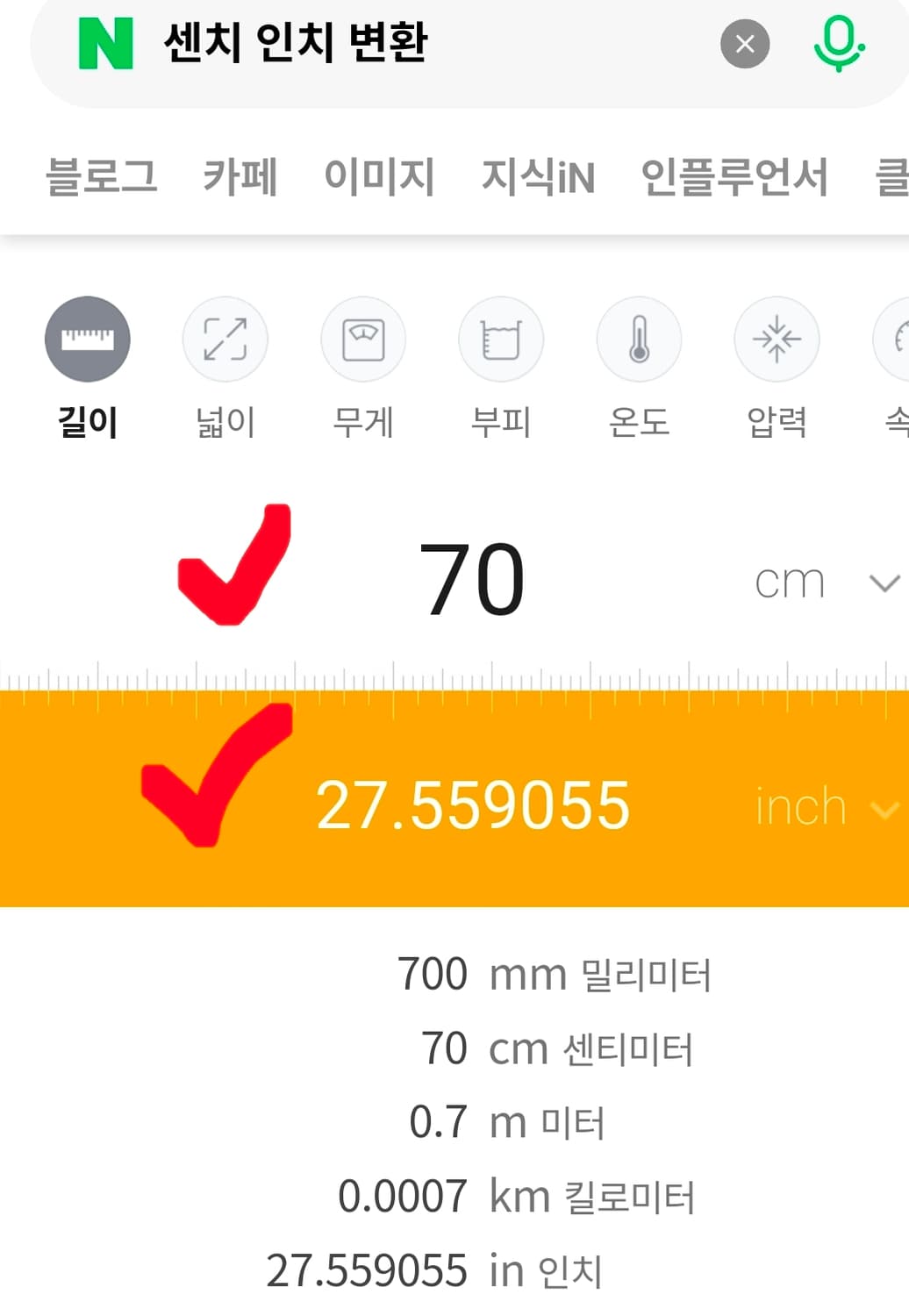Go to the 인플루언서 section

pyautogui.click(x=737, y=177)
